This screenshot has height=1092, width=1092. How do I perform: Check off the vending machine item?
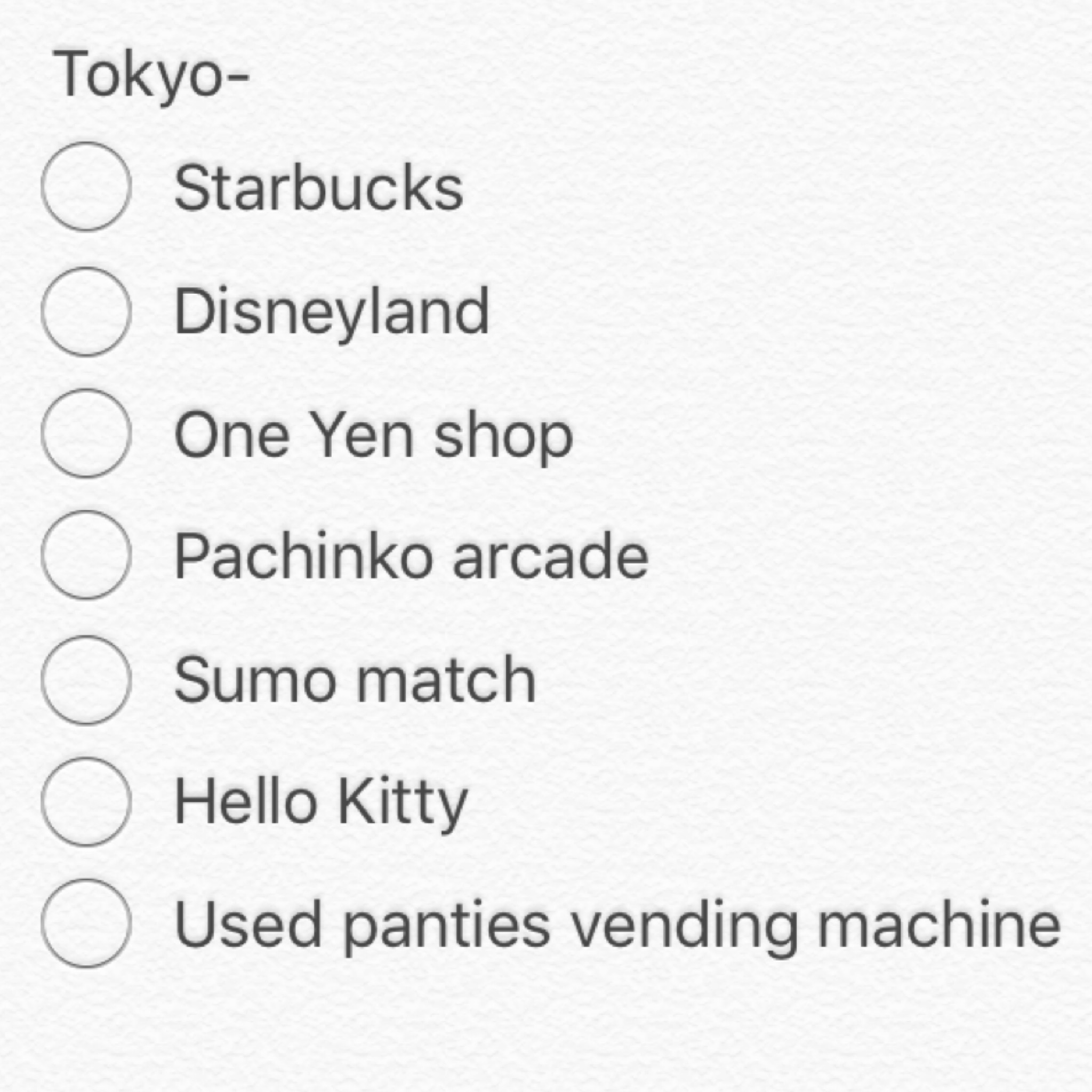tap(86, 924)
